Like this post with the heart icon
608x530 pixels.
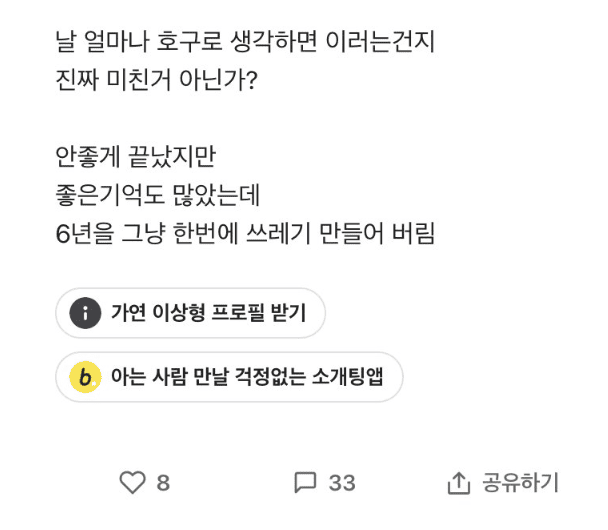coord(132,483)
